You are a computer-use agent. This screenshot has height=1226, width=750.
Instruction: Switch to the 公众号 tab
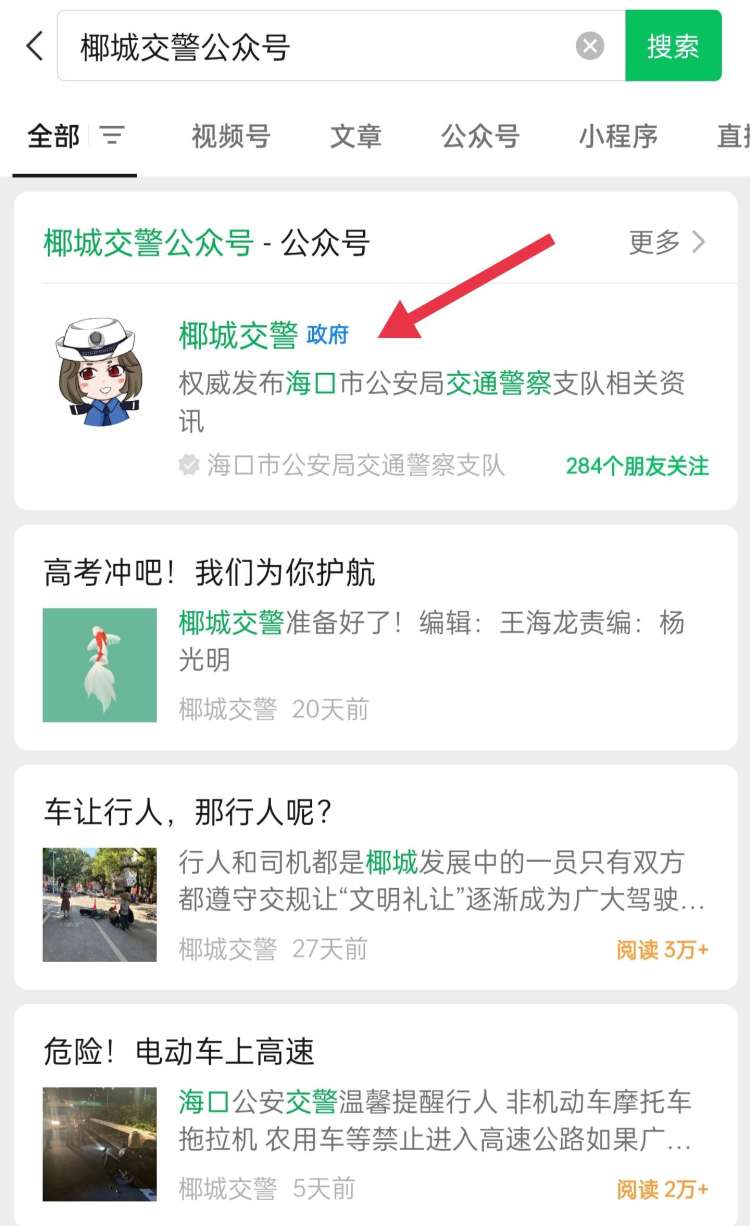pyautogui.click(x=480, y=137)
